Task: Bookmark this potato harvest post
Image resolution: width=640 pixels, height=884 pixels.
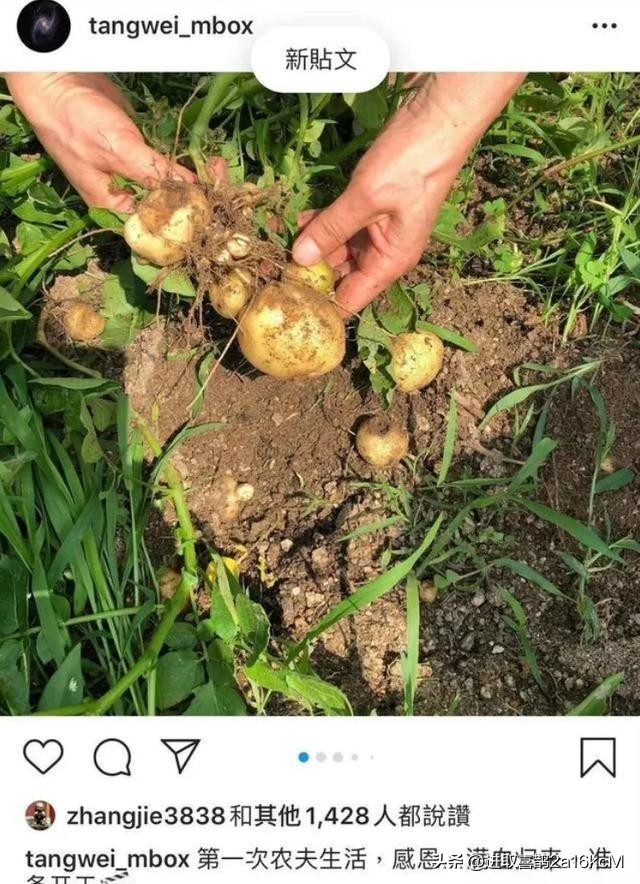Action: (598, 757)
